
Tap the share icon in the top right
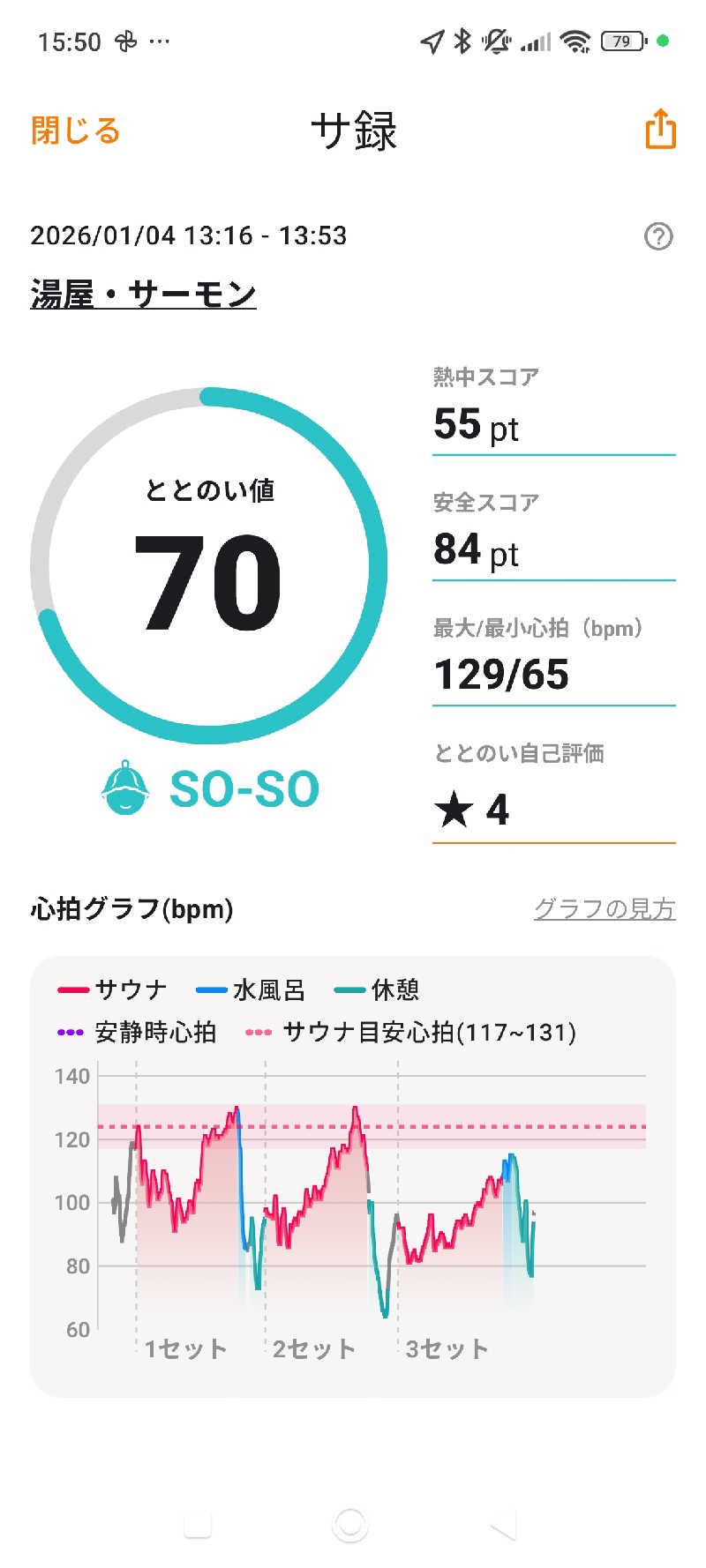(659, 130)
